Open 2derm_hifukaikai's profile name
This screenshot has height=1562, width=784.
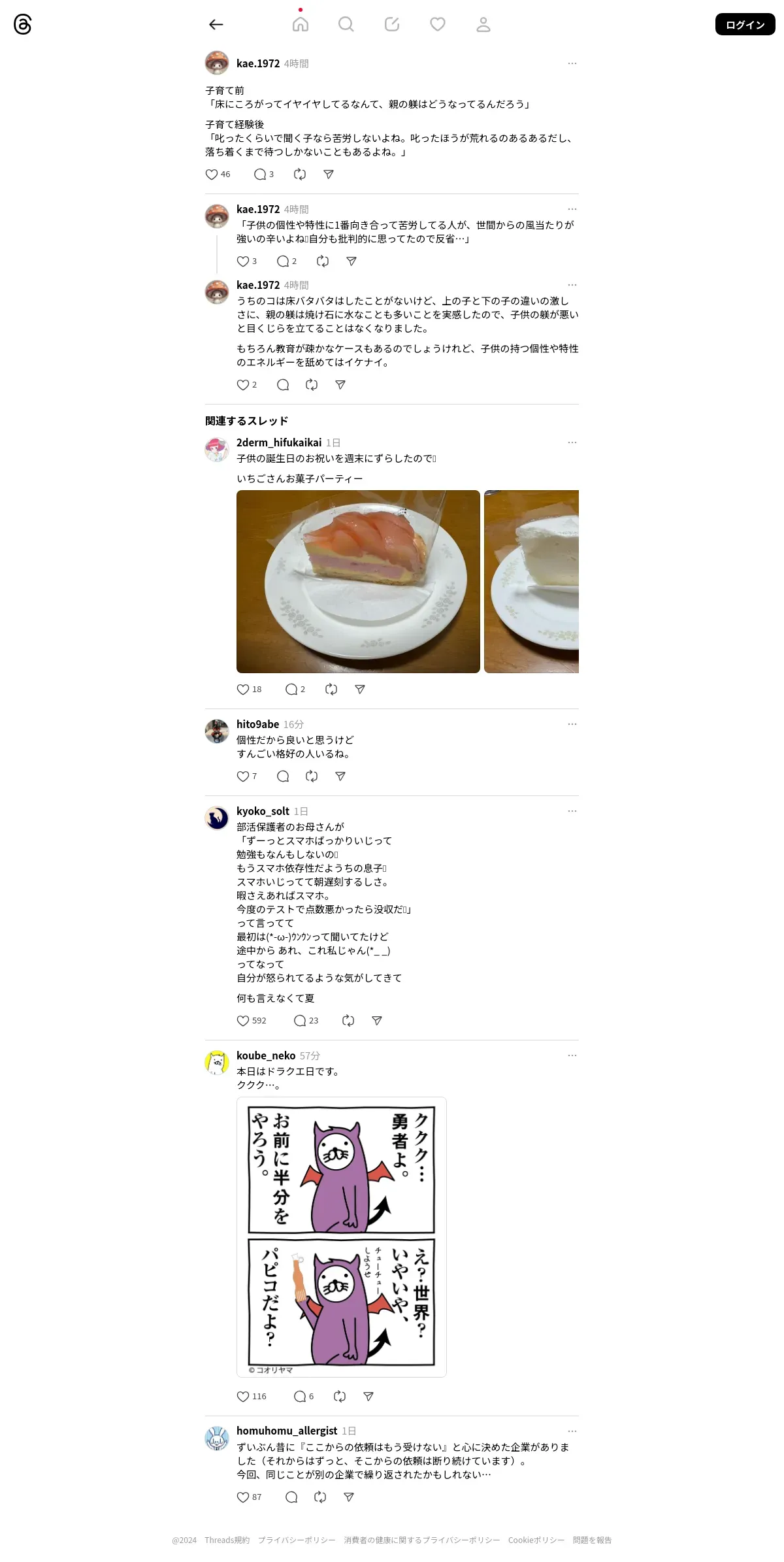tap(279, 442)
